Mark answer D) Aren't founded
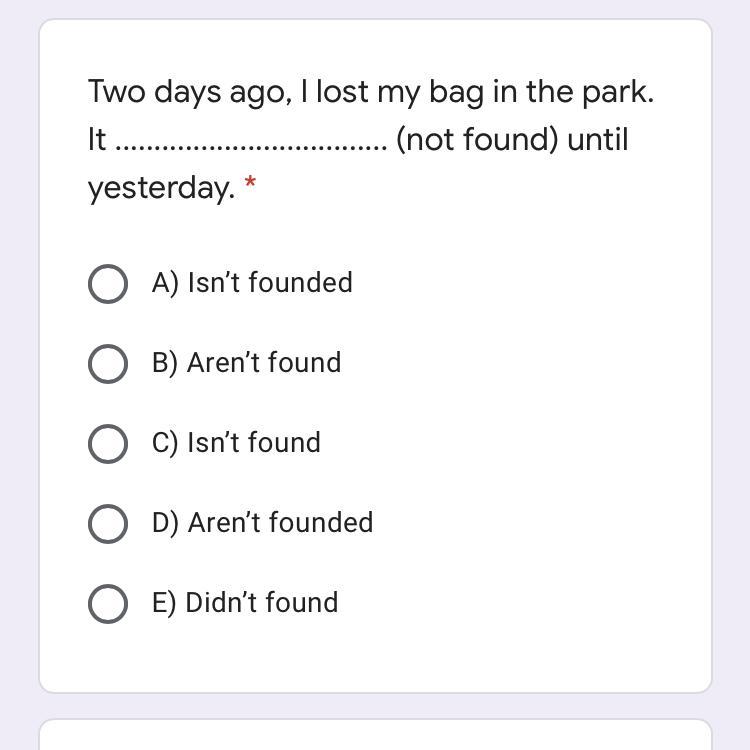Screen dimensions: 750x750 pos(108,523)
